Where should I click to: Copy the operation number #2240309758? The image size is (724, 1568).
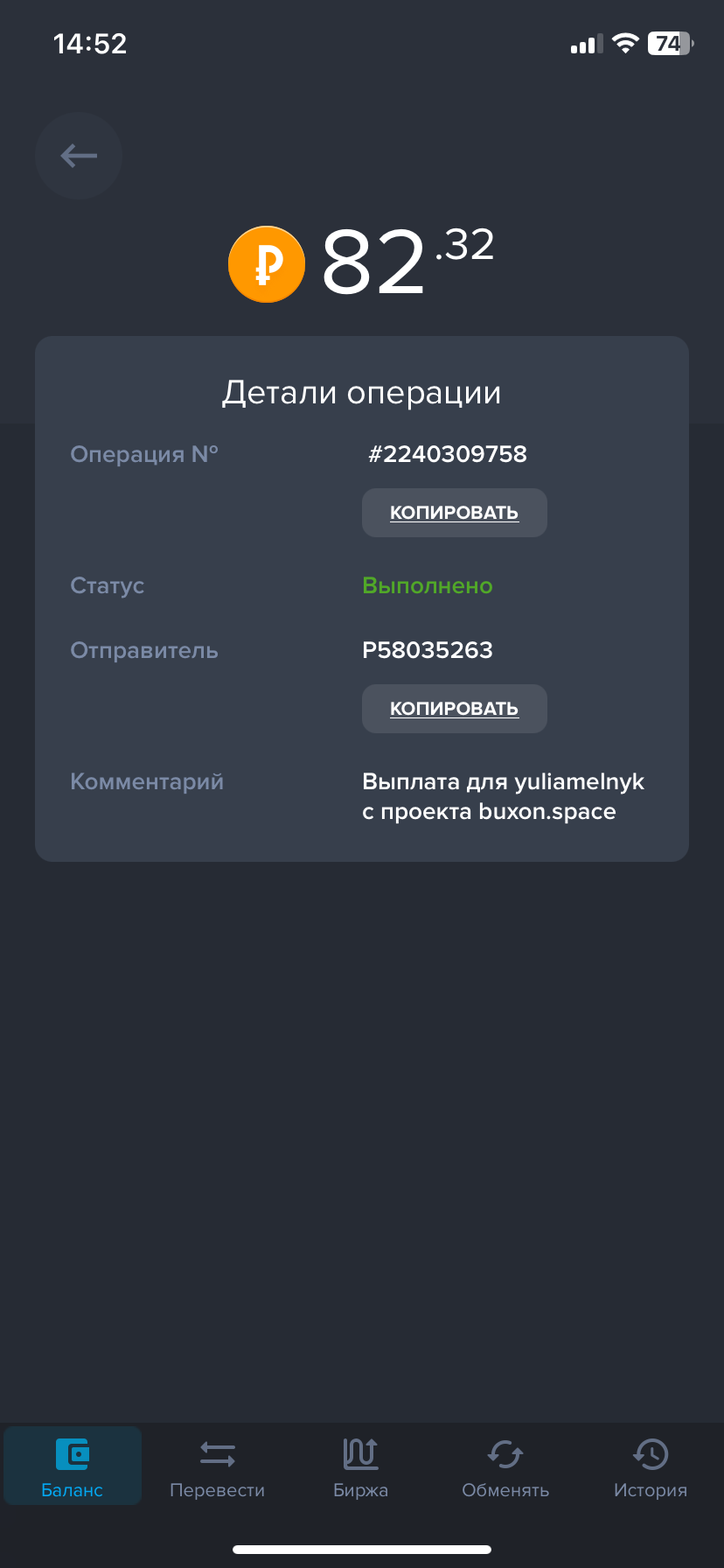point(454,513)
